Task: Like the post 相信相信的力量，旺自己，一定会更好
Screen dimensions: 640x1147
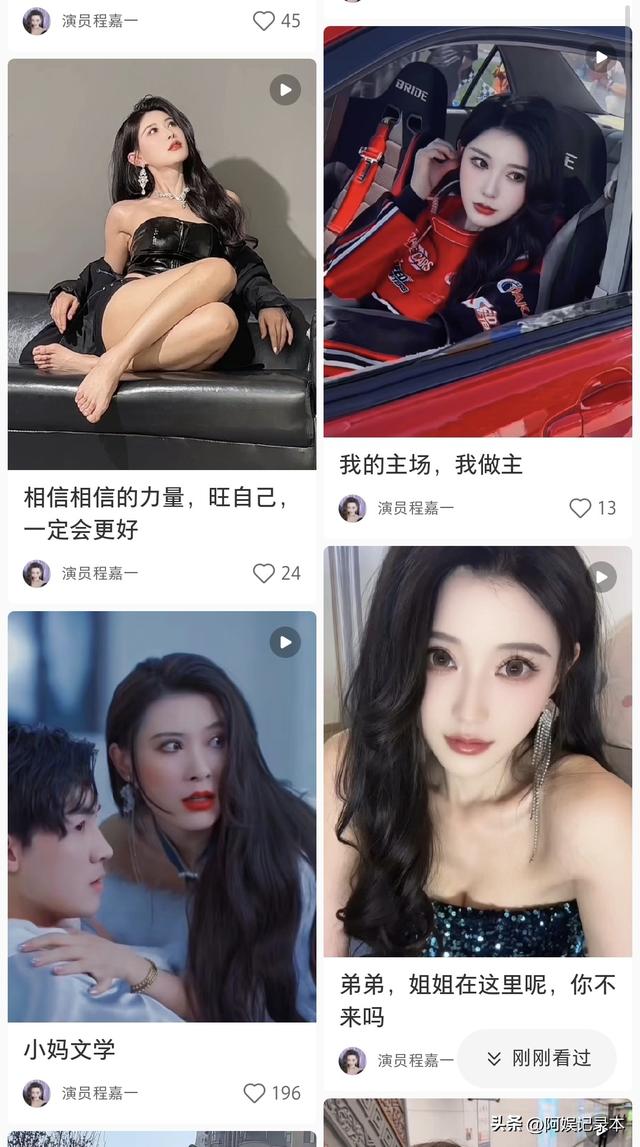Action: tap(264, 573)
